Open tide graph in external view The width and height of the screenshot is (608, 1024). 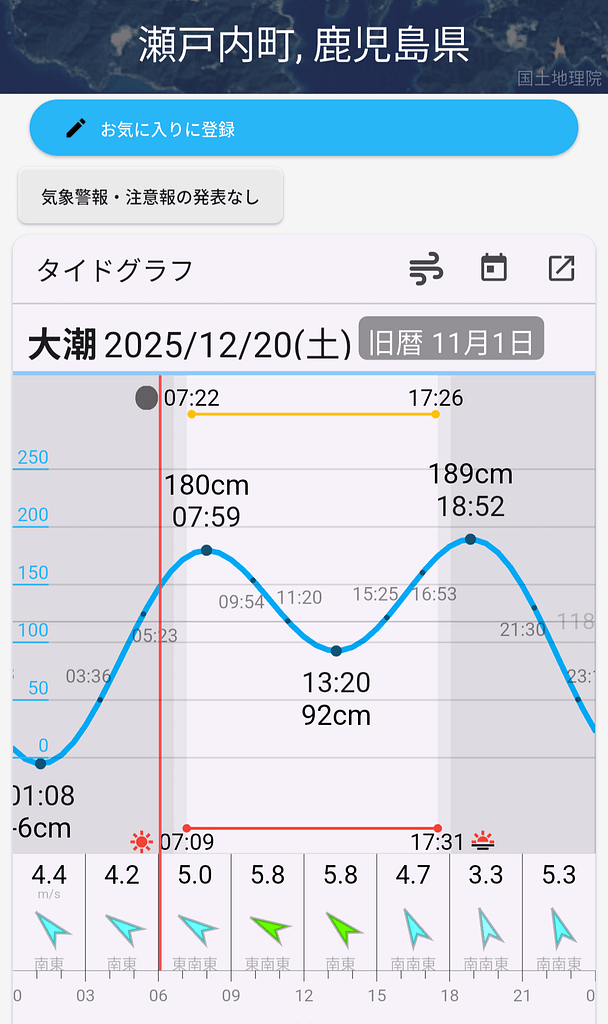pos(562,269)
